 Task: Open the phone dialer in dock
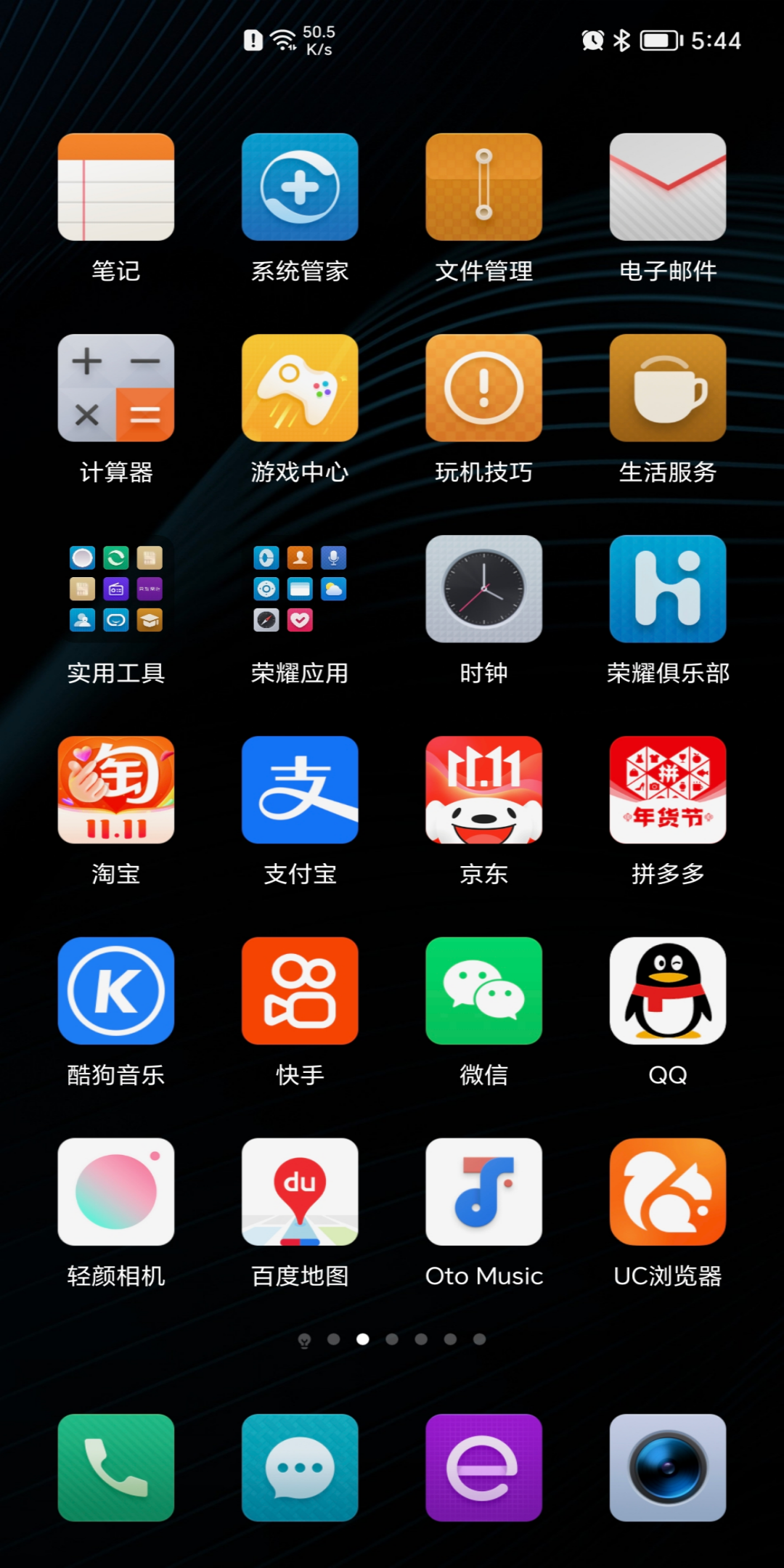pos(116,1468)
